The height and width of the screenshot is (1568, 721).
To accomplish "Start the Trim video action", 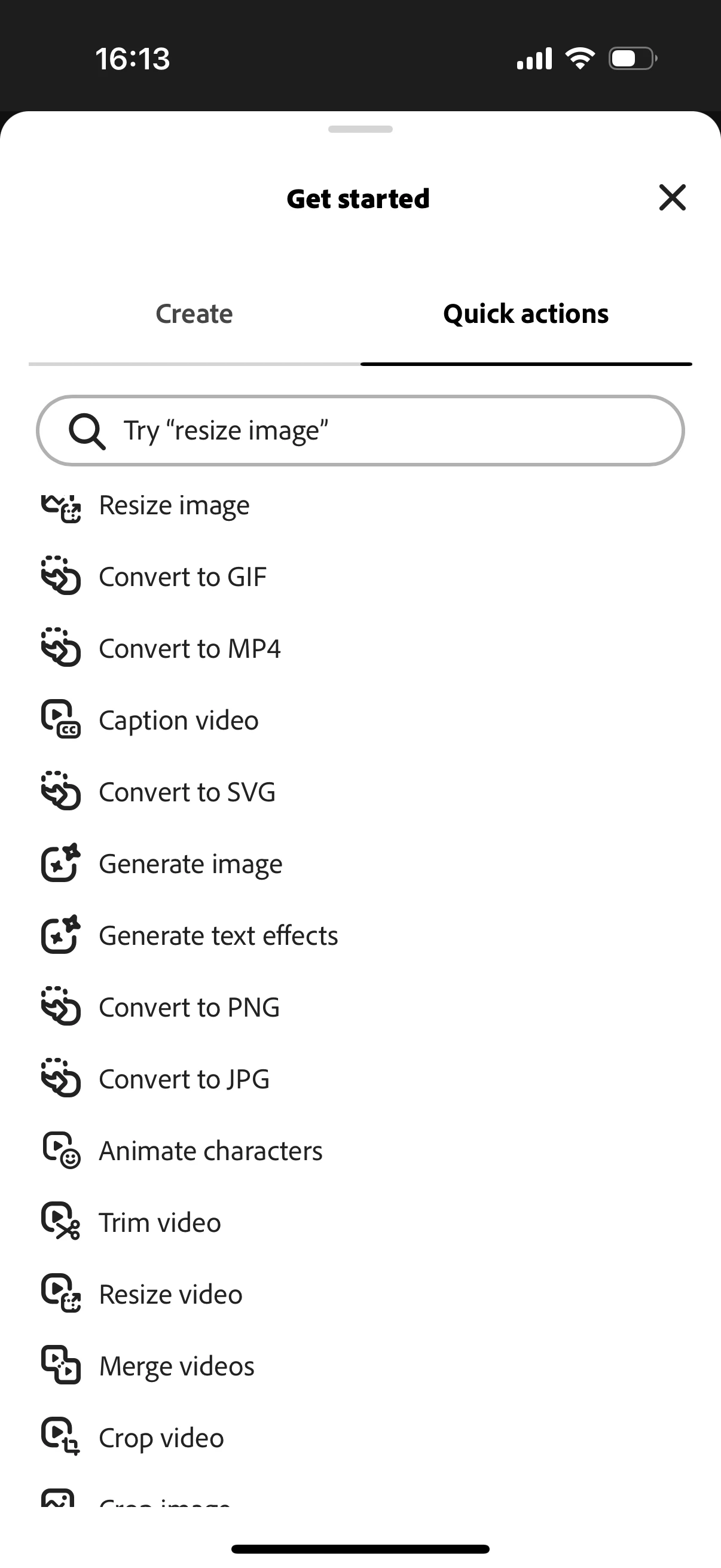I will [160, 1224].
